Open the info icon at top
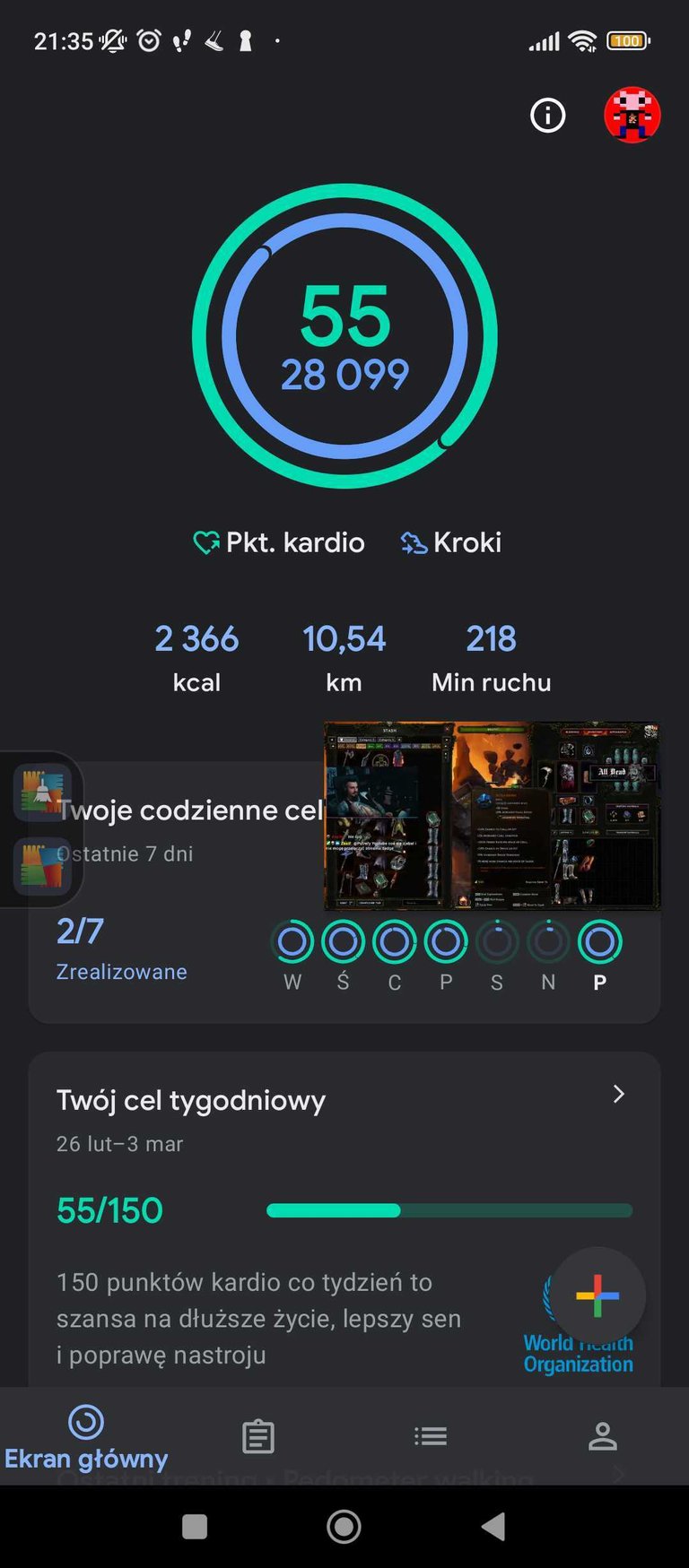Viewport: 689px width, 1568px height. (x=547, y=115)
